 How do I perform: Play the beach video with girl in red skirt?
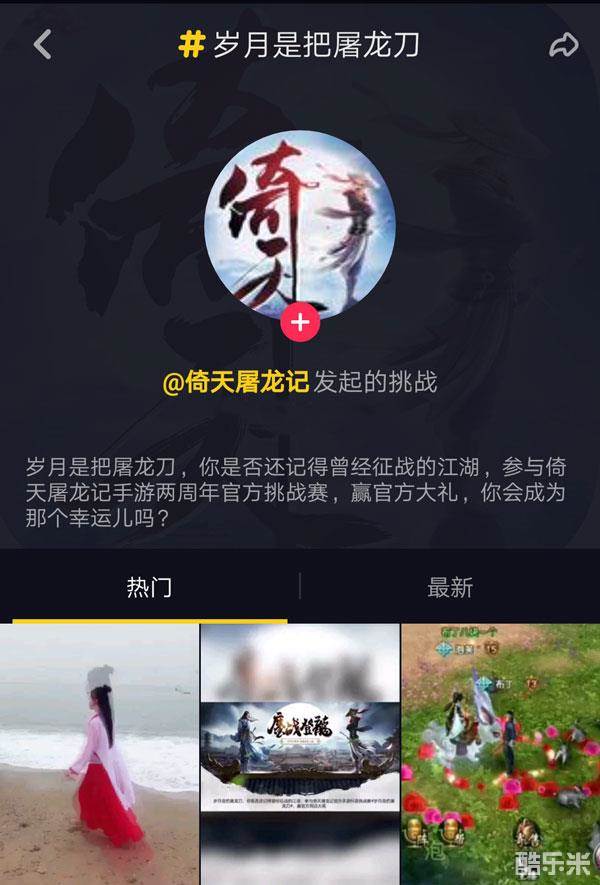[x=99, y=754]
